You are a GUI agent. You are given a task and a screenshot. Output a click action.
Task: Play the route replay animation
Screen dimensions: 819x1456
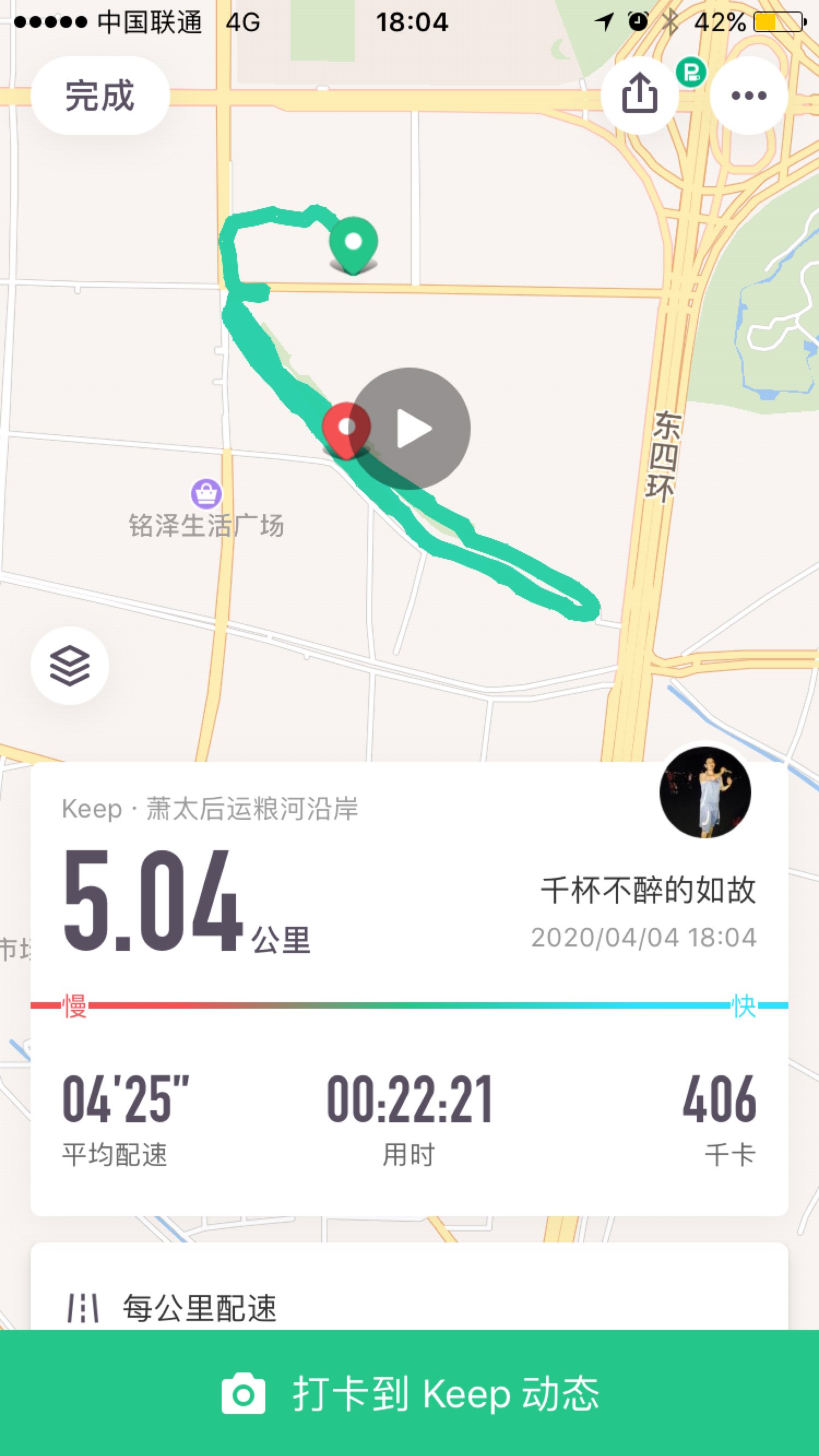tap(411, 428)
